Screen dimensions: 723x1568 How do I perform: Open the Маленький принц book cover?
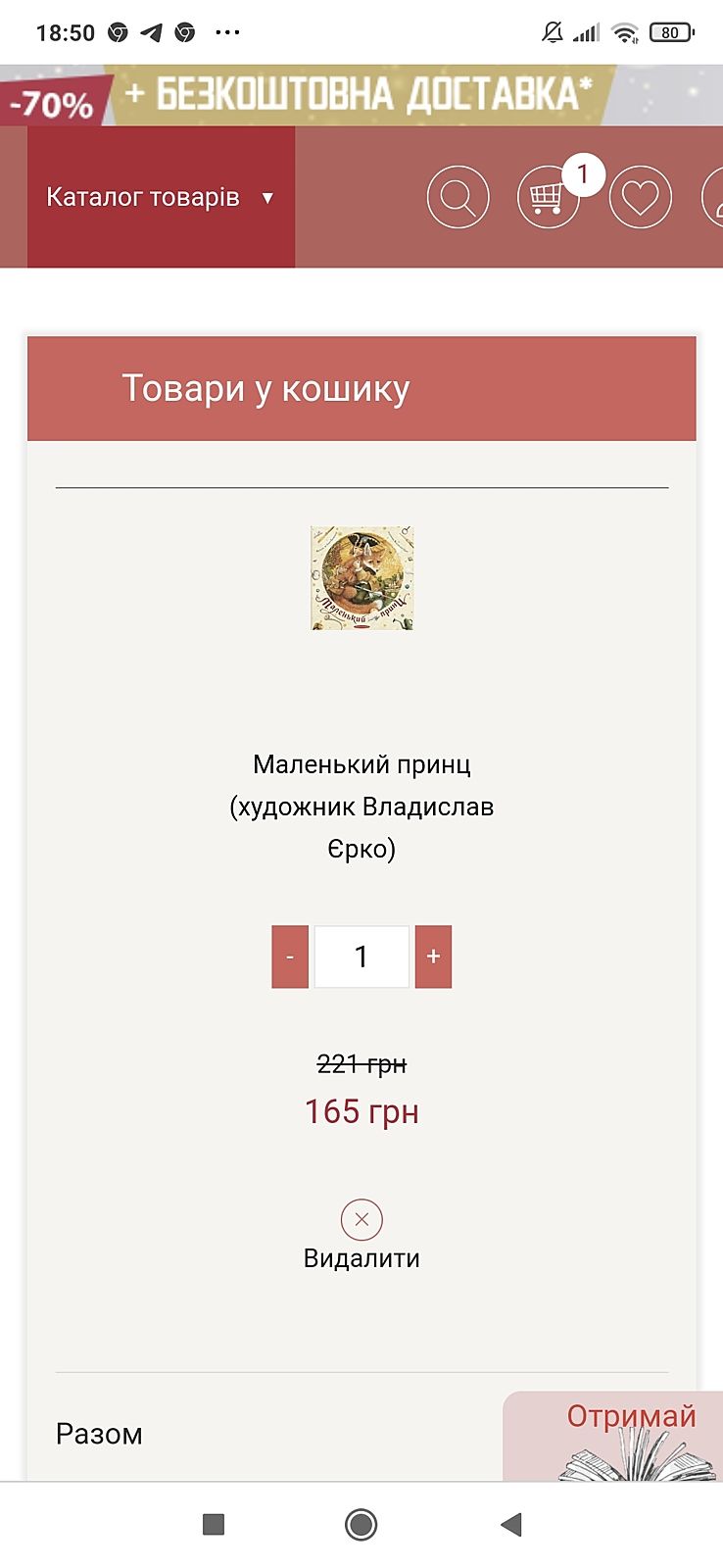(x=361, y=578)
